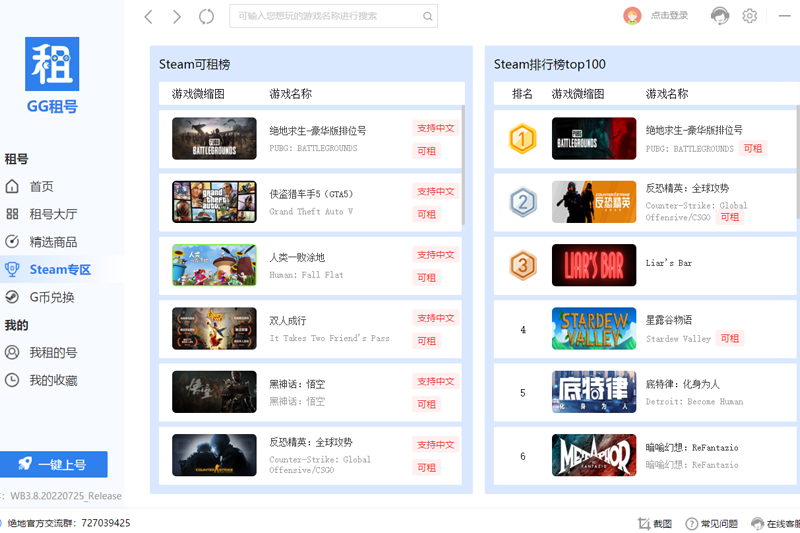Image resolution: width=800 pixels, height=533 pixels.
Task: Tap 可租 for 侠盗猎车手5 (GTA5)
Action: [427, 214]
